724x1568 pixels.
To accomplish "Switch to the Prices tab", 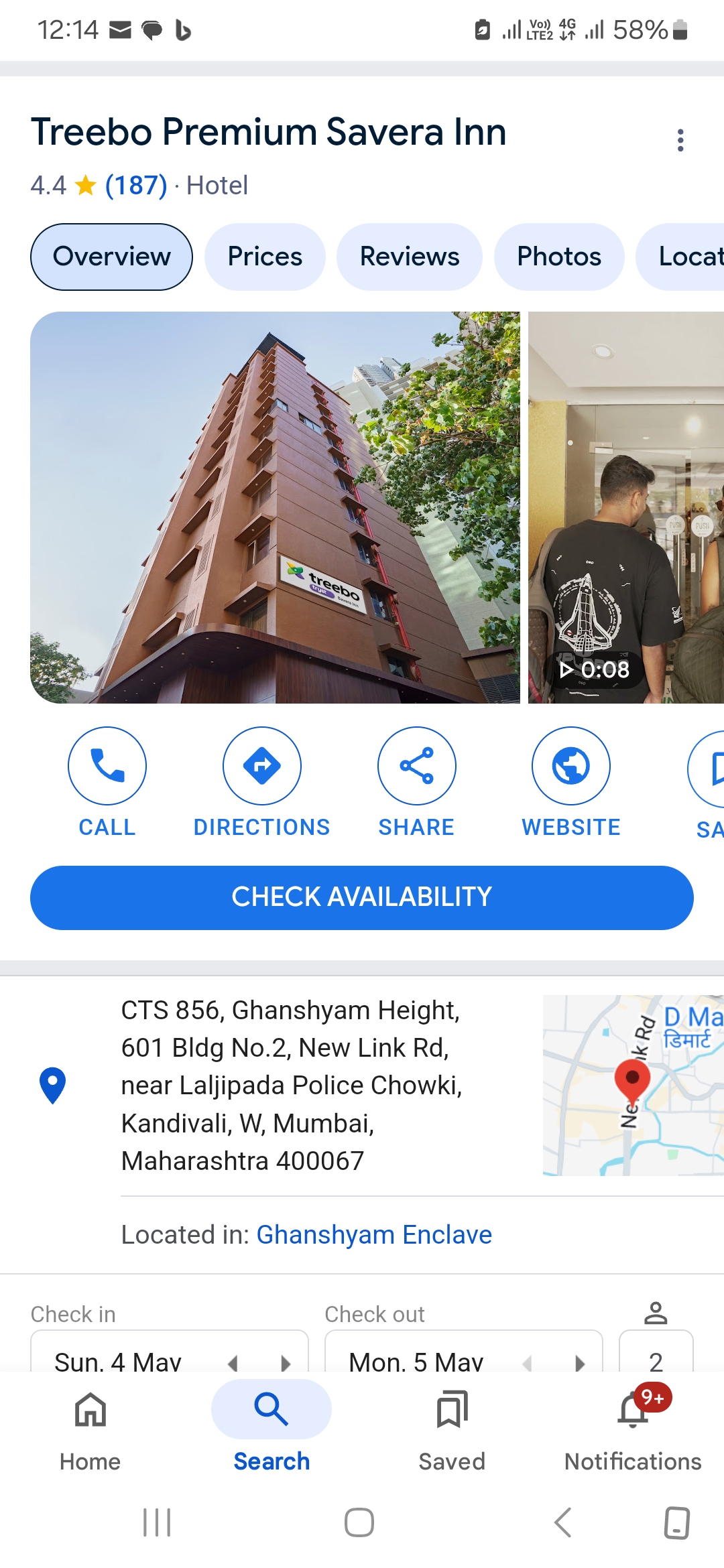I will point(265,257).
